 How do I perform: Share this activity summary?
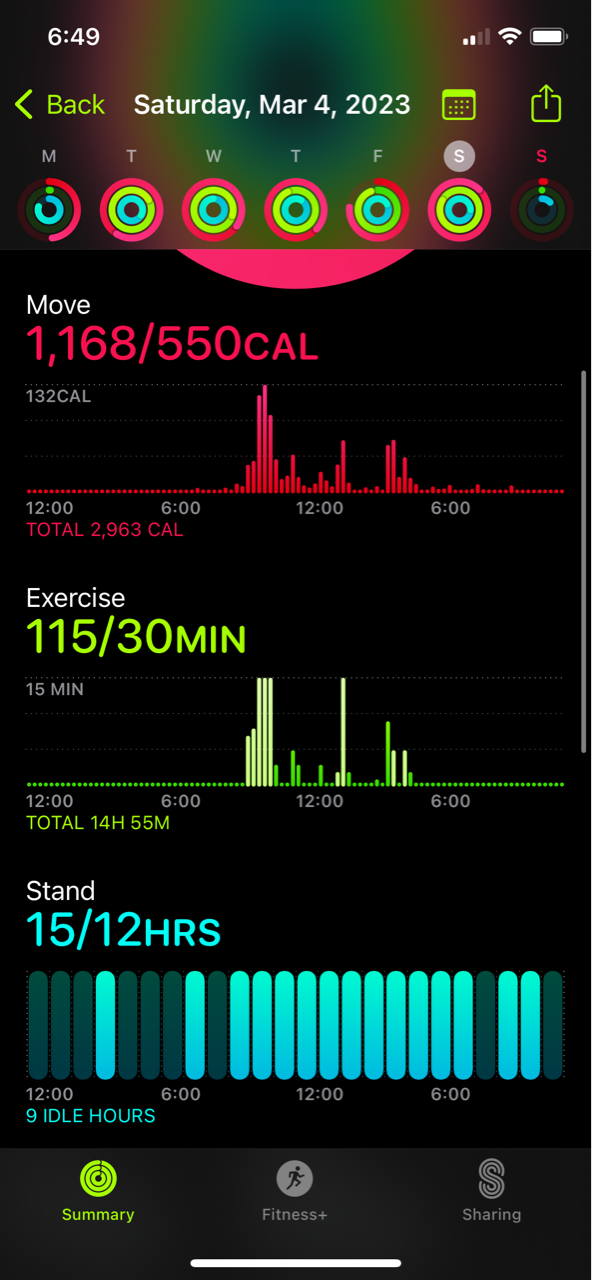[x=546, y=103]
